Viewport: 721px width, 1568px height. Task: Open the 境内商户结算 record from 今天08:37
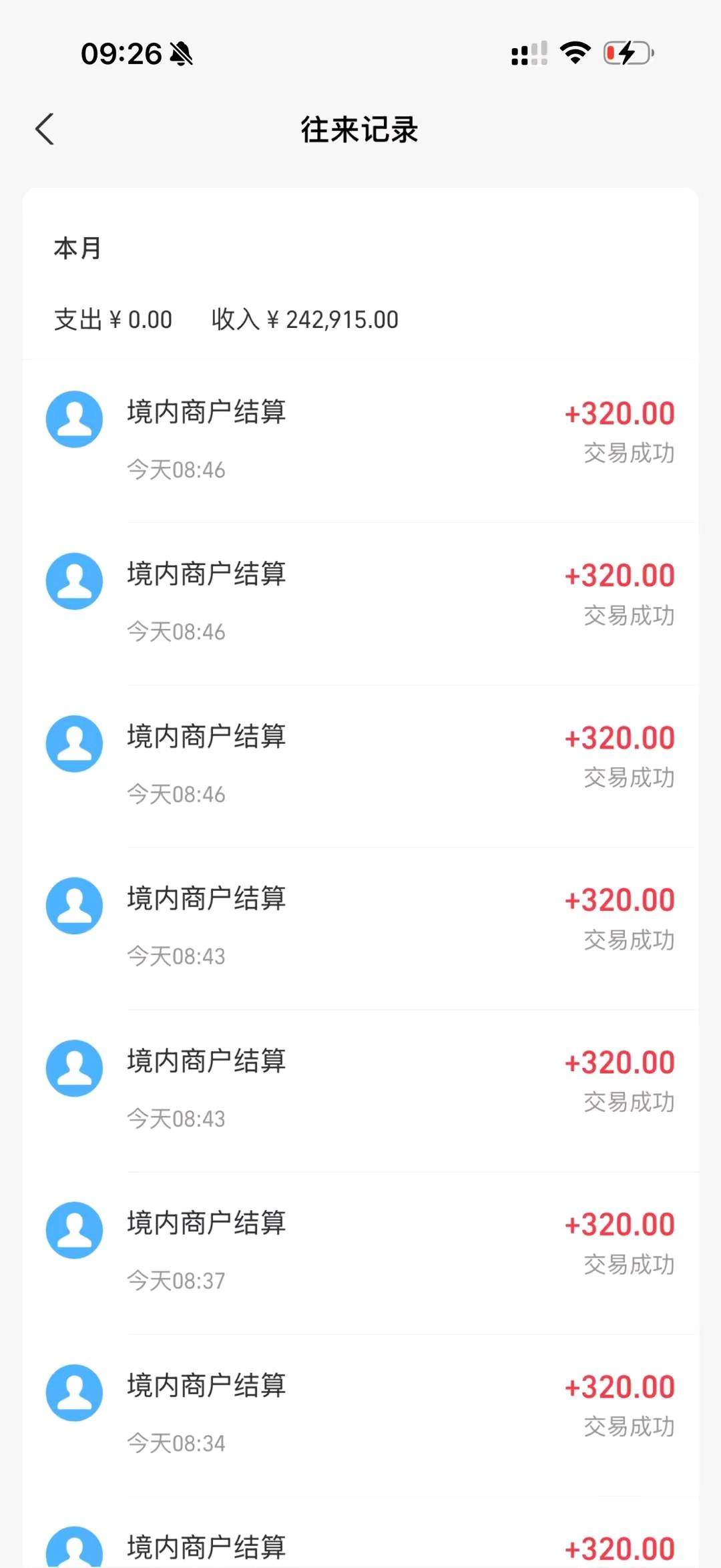tap(360, 1250)
